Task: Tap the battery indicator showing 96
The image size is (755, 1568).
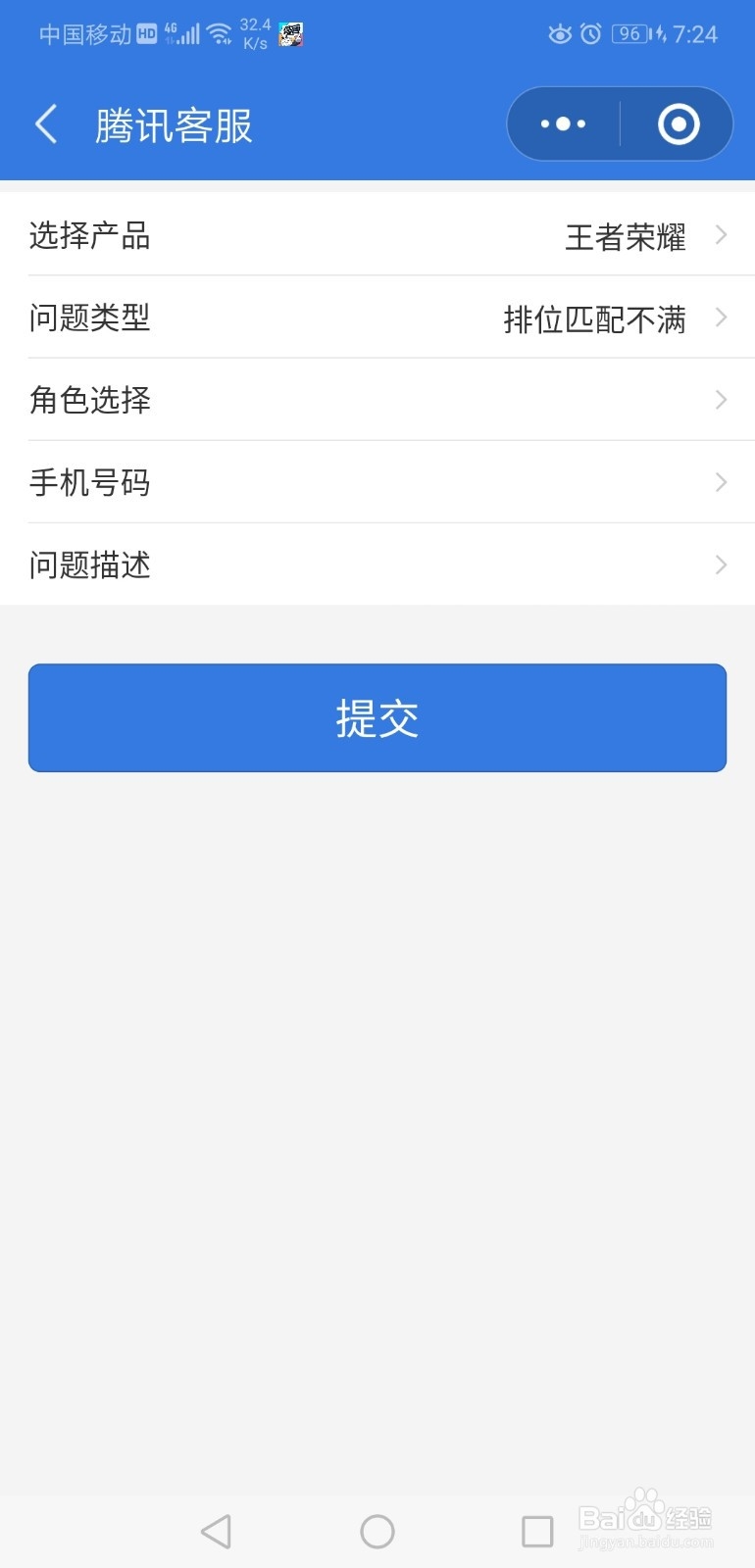Action: click(x=629, y=32)
